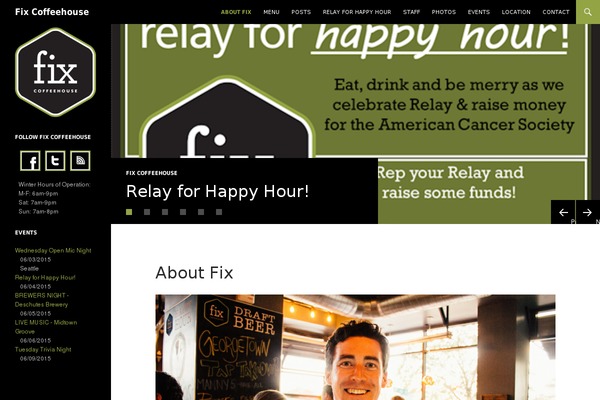Show the previous slide in the slider
Viewport: 600px width, 400px height.
pos(563,212)
